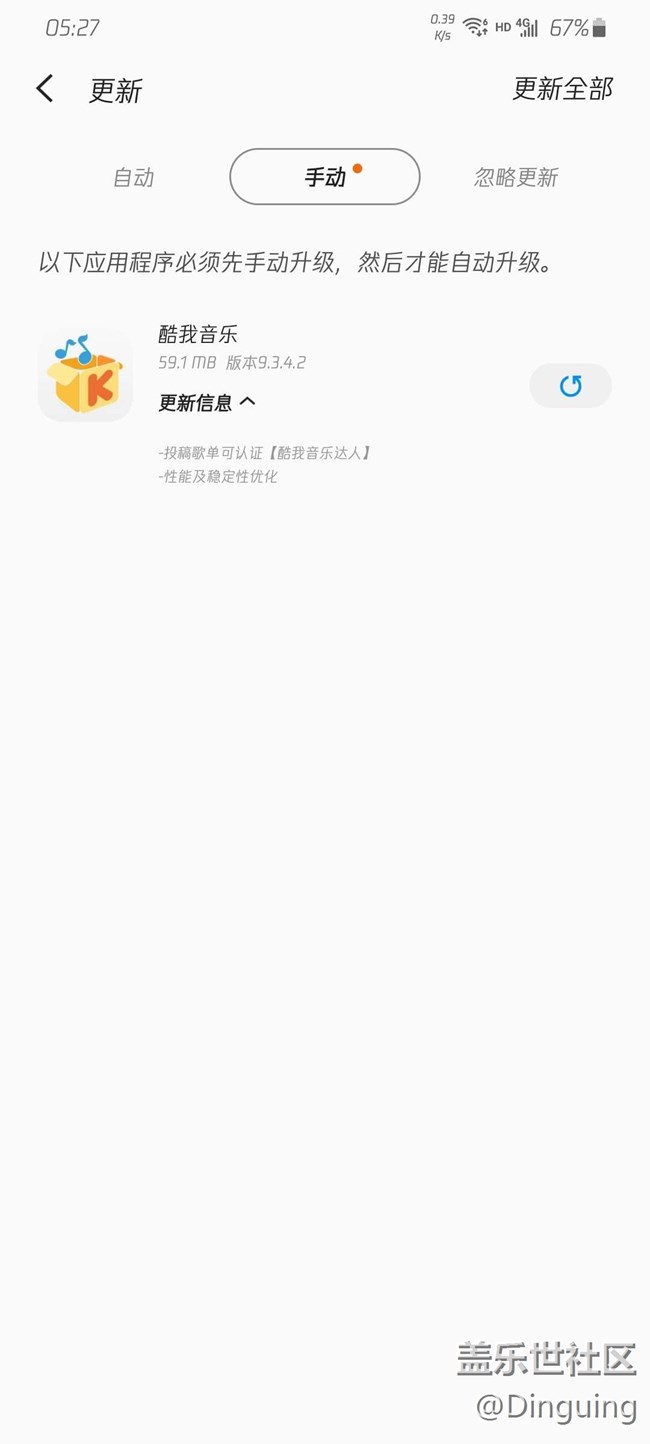
Task: Open the 忽略更新 tab
Action: (x=516, y=177)
